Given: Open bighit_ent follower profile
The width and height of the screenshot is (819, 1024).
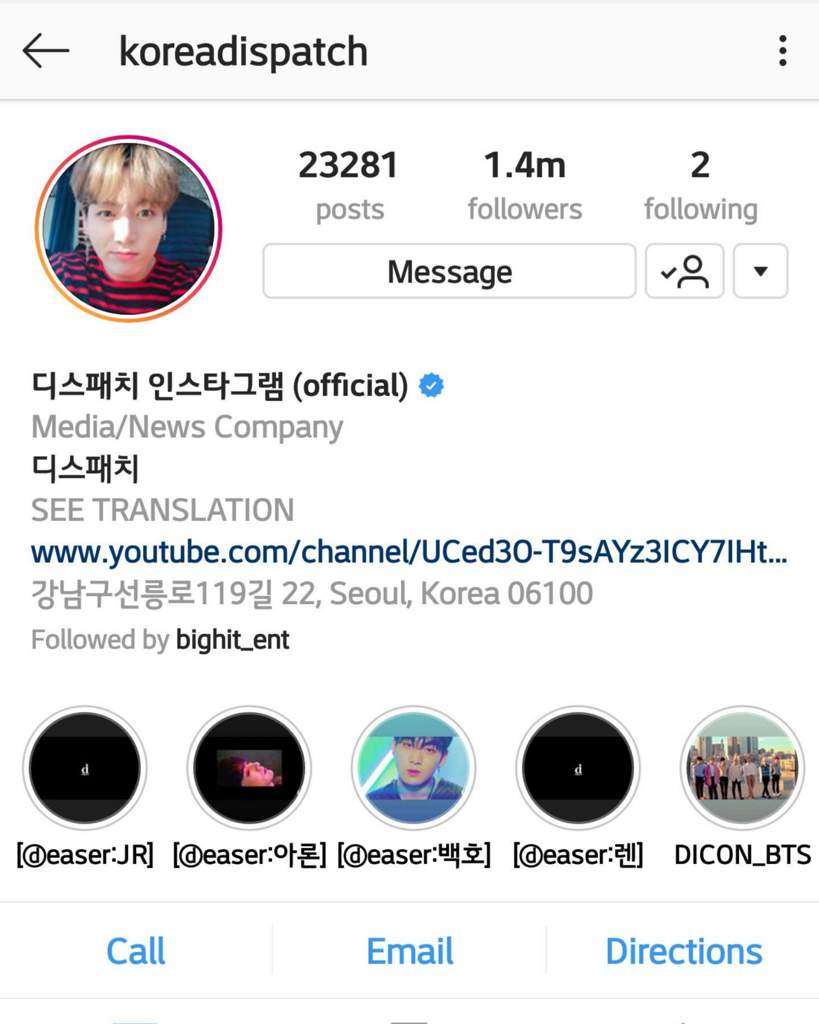Looking at the screenshot, I should (x=232, y=640).
